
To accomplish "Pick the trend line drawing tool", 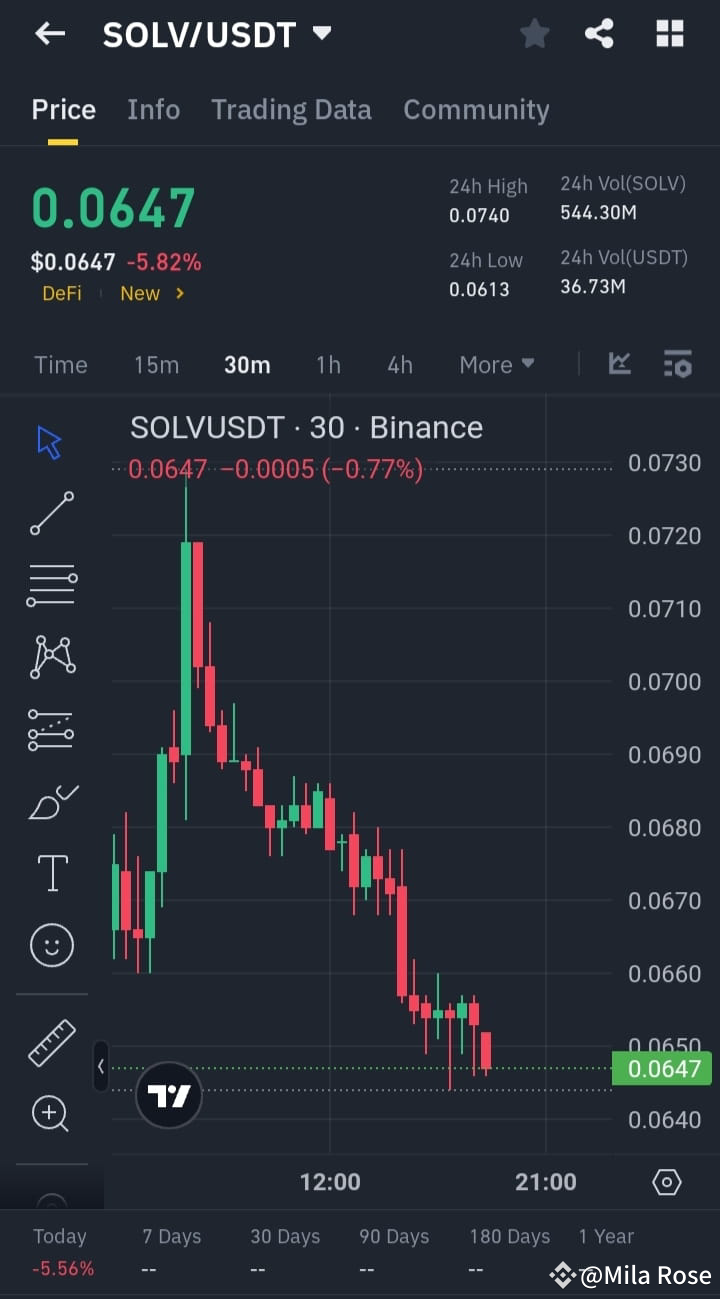I will coord(50,513).
